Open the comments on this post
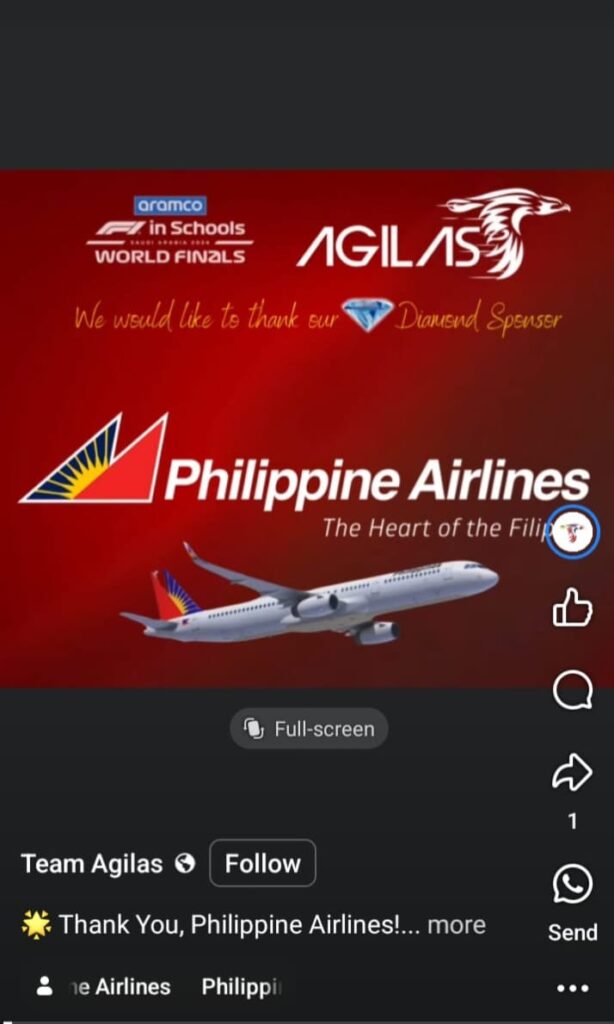 (x=573, y=690)
